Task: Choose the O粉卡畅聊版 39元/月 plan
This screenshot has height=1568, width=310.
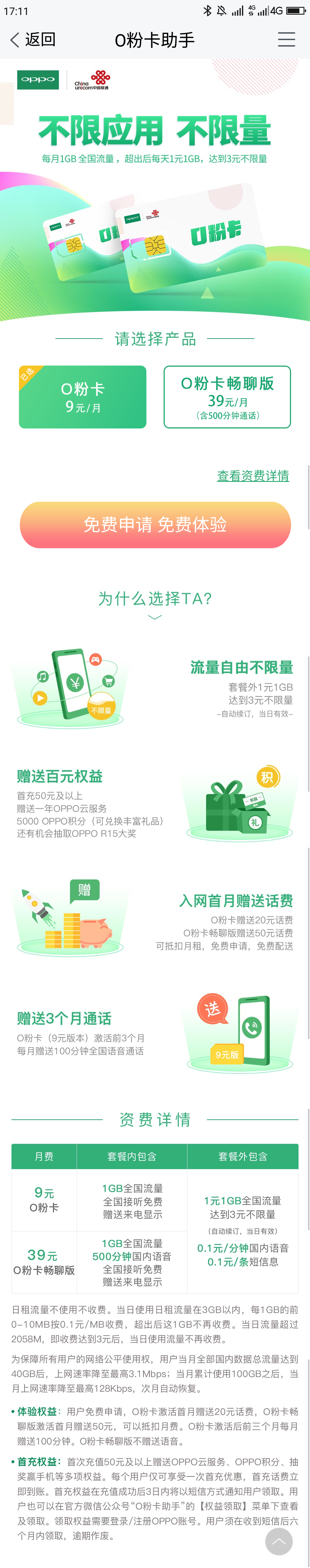Action: [x=227, y=397]
